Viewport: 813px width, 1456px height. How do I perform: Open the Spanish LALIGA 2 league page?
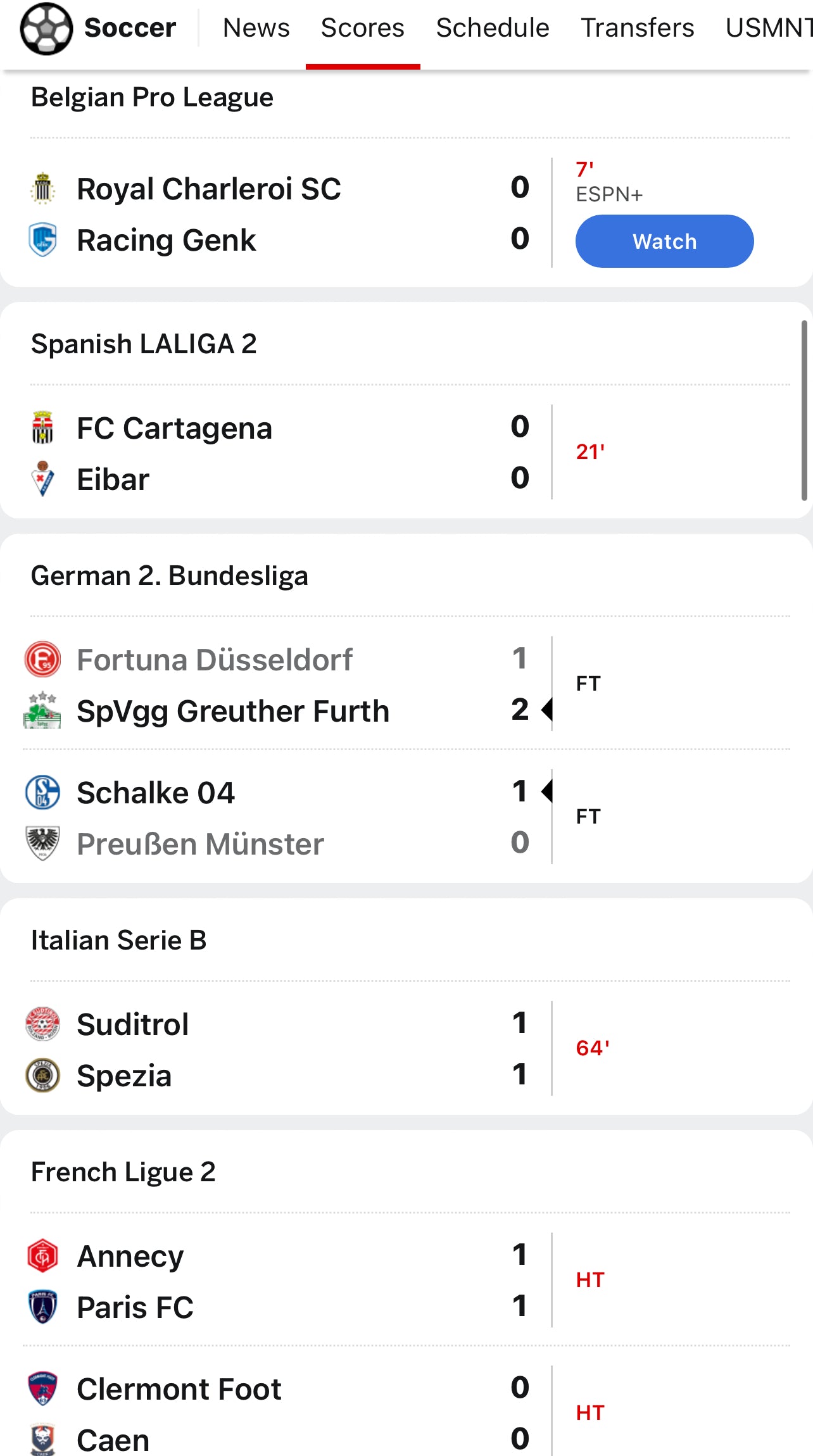pos(144,344)
